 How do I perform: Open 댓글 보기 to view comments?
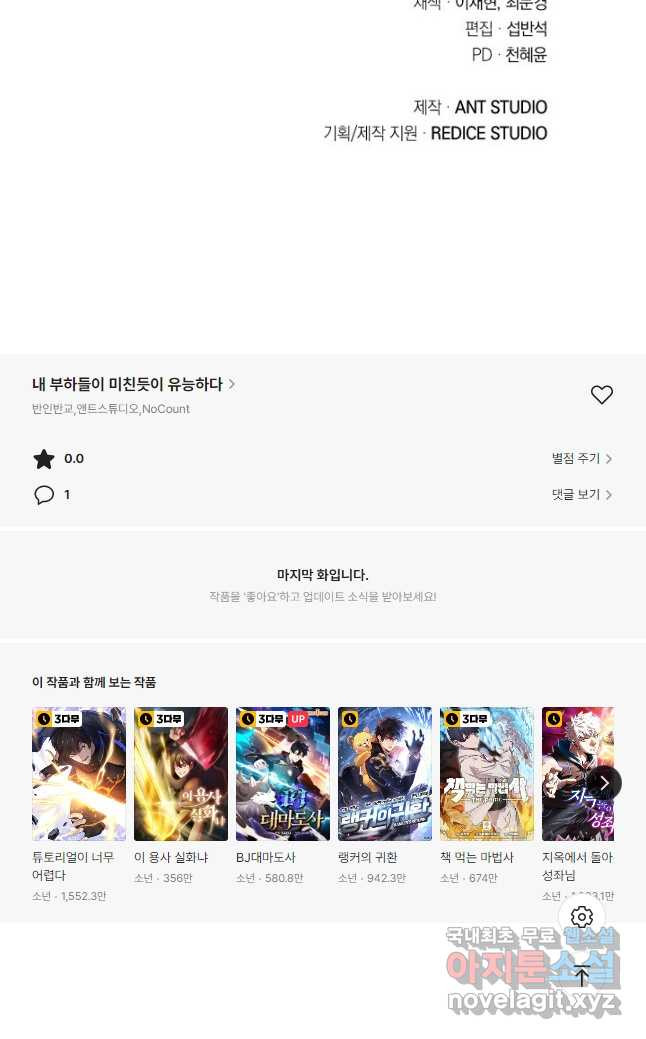point(581,495)
